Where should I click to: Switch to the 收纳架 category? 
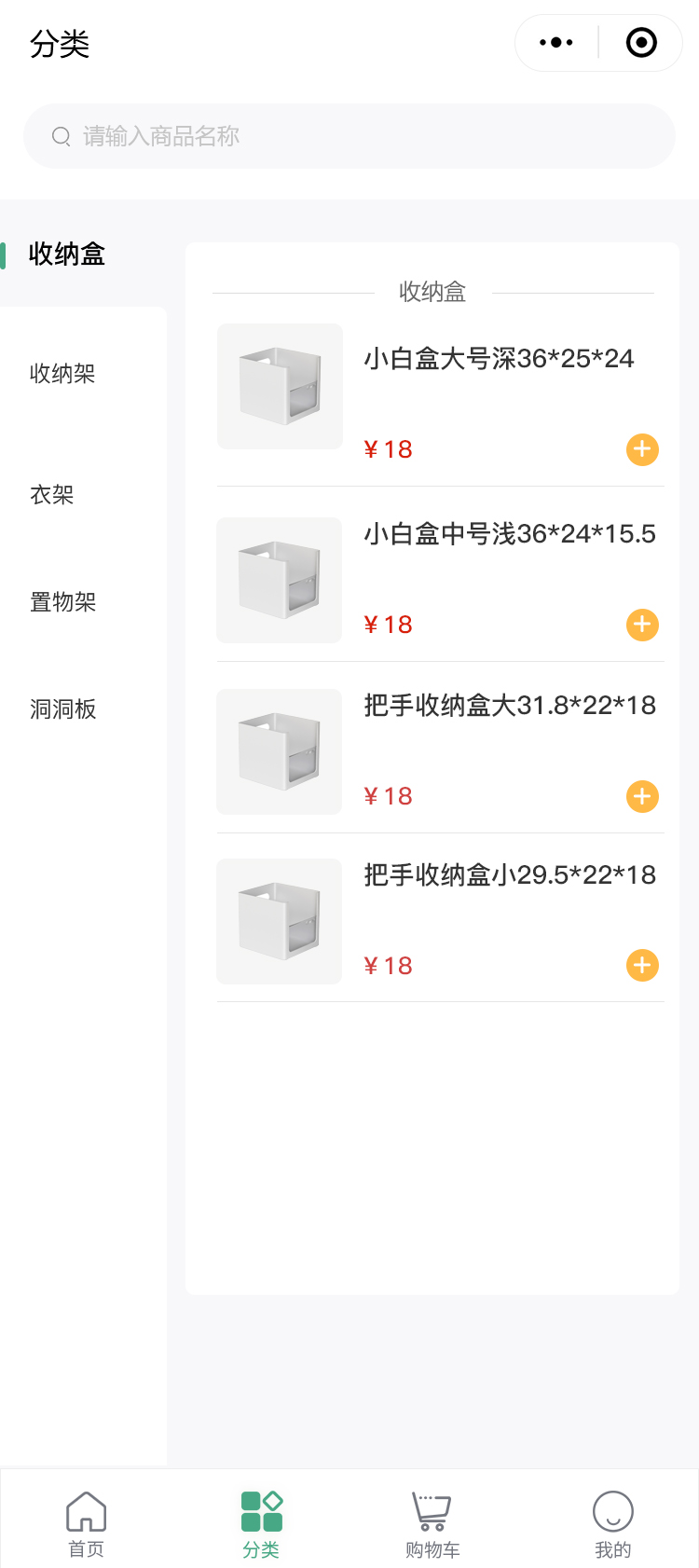63,374
